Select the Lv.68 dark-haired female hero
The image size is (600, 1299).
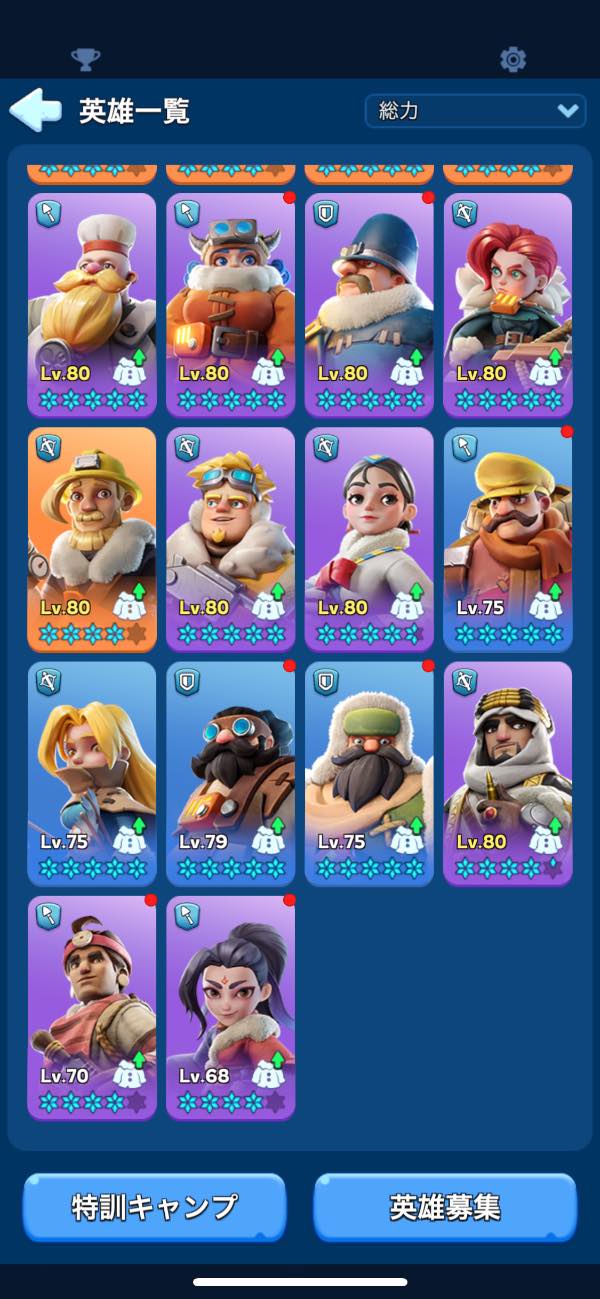pos(231,1005)
